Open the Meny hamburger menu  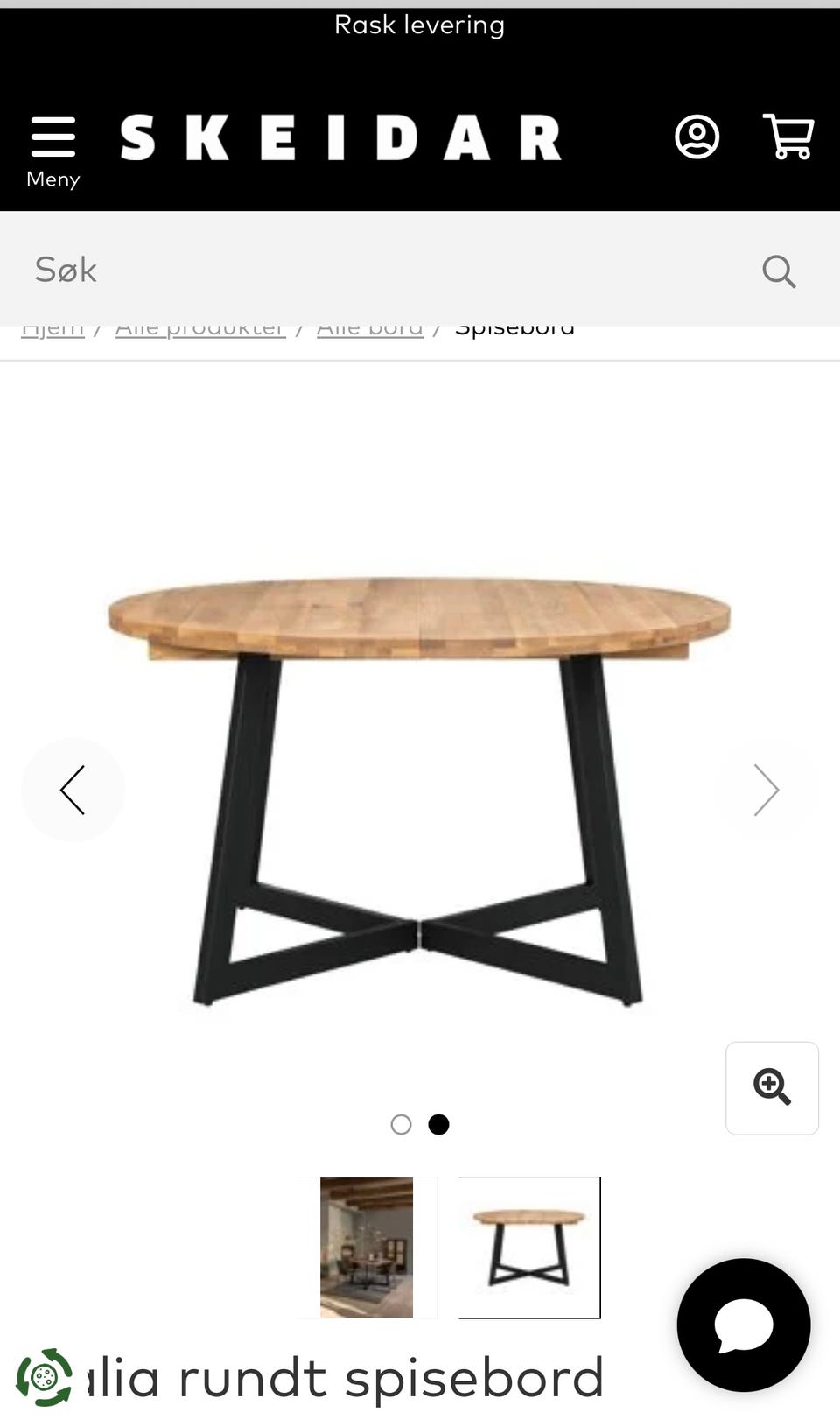pyautogui.click(x=52, y=151)
